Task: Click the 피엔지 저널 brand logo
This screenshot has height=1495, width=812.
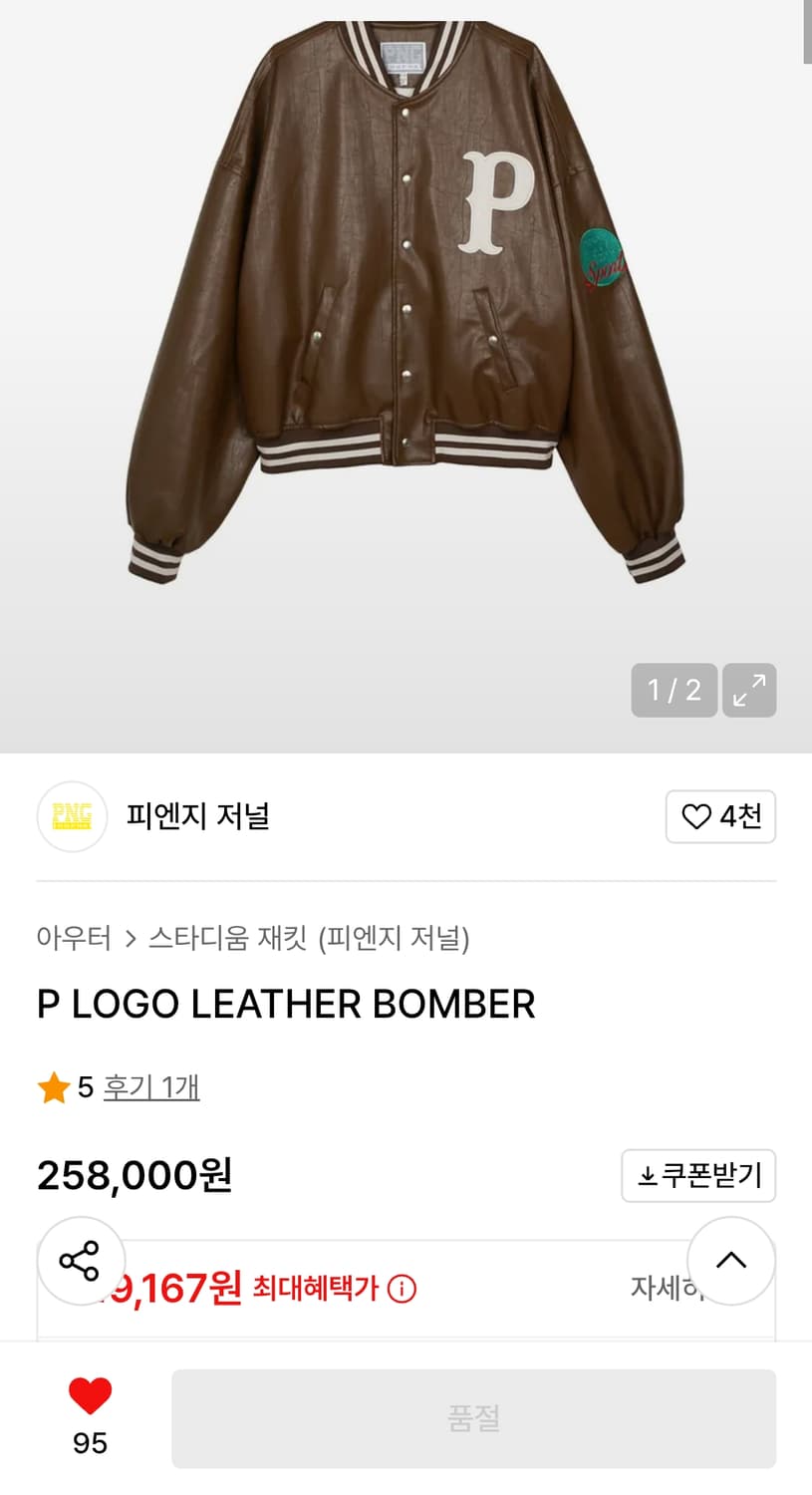Action: (72, 816)
